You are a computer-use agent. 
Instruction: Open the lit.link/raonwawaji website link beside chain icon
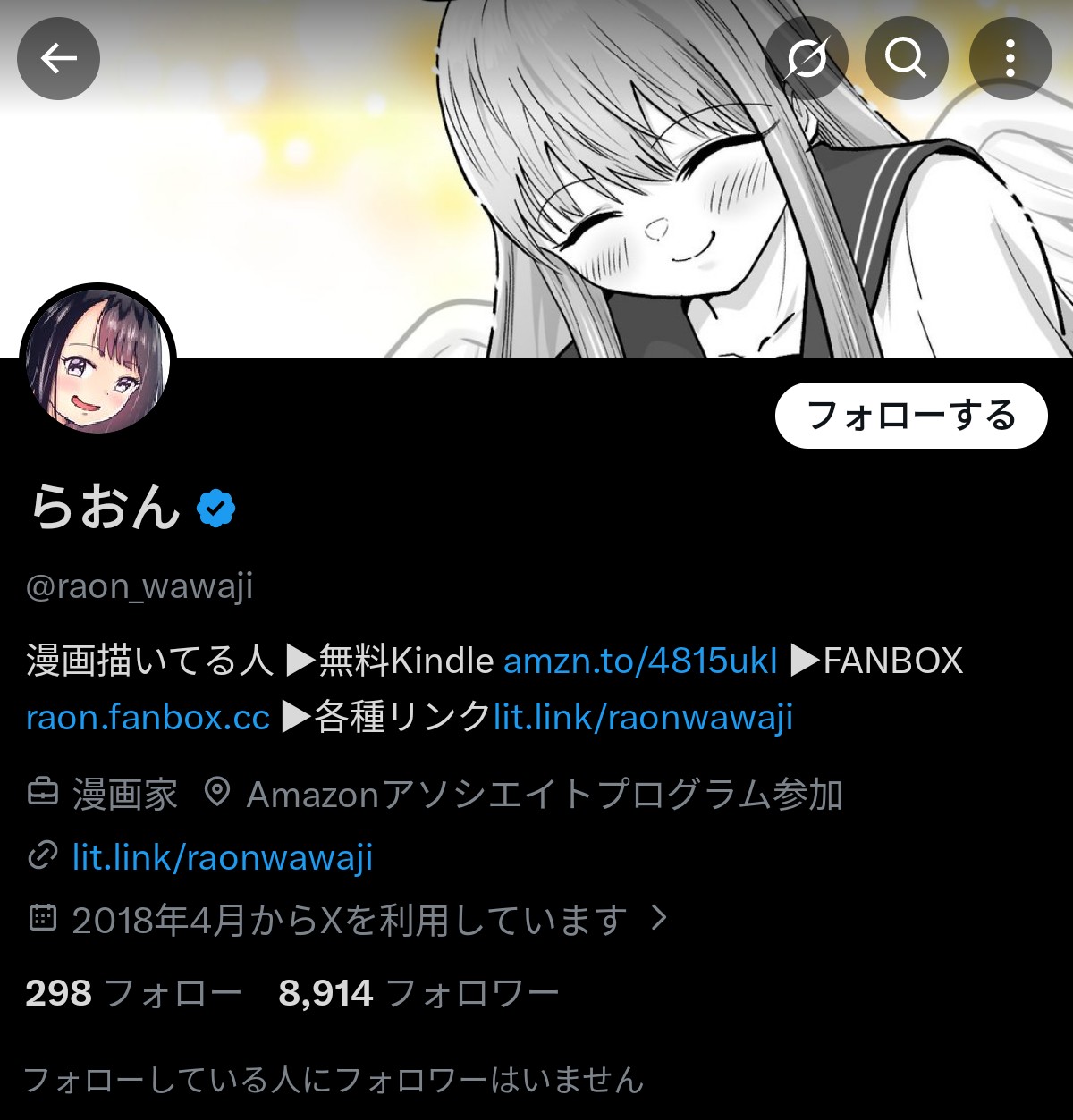tap(222, 857)
